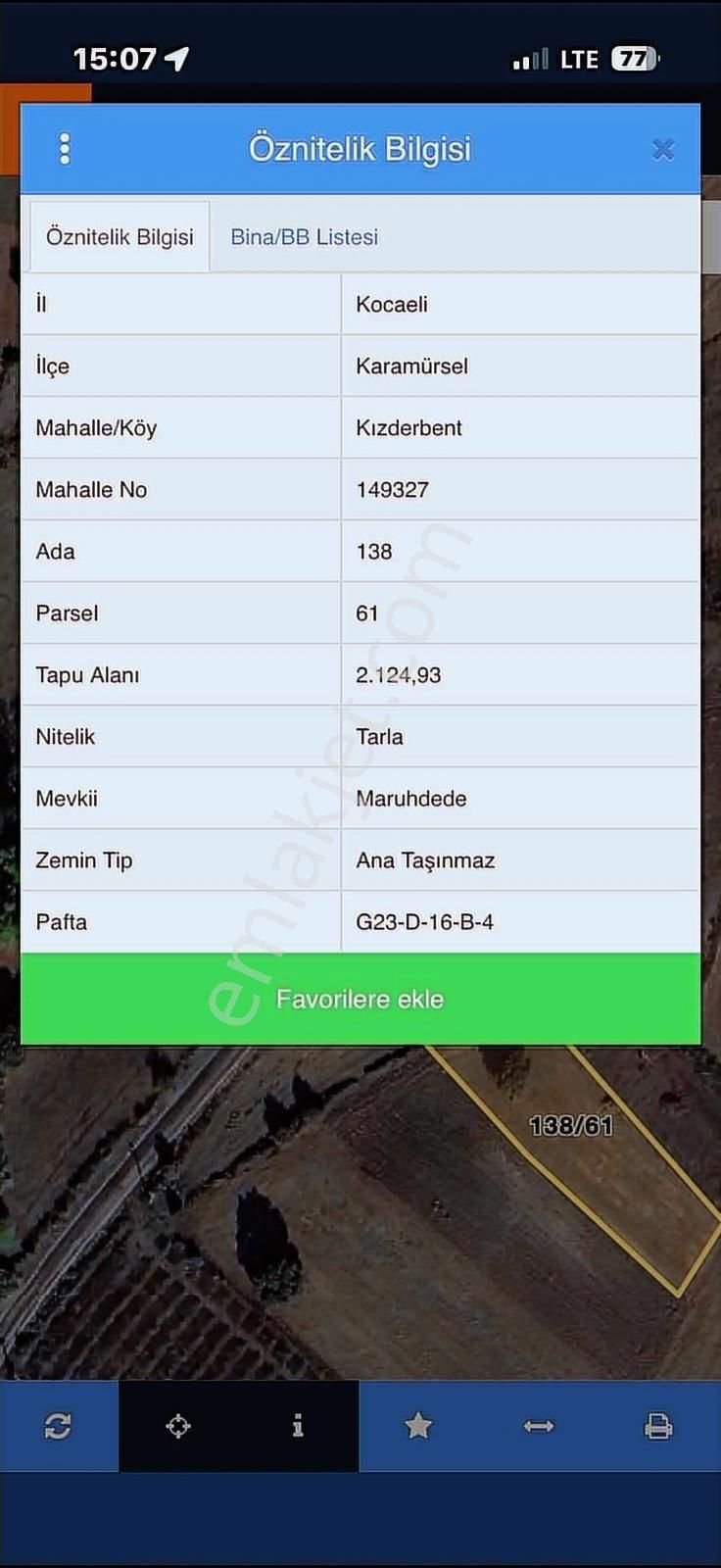Tap the printer icon in the toolbar
The height and width of the screenshot is (1568, 721).
coord(658,1426)
